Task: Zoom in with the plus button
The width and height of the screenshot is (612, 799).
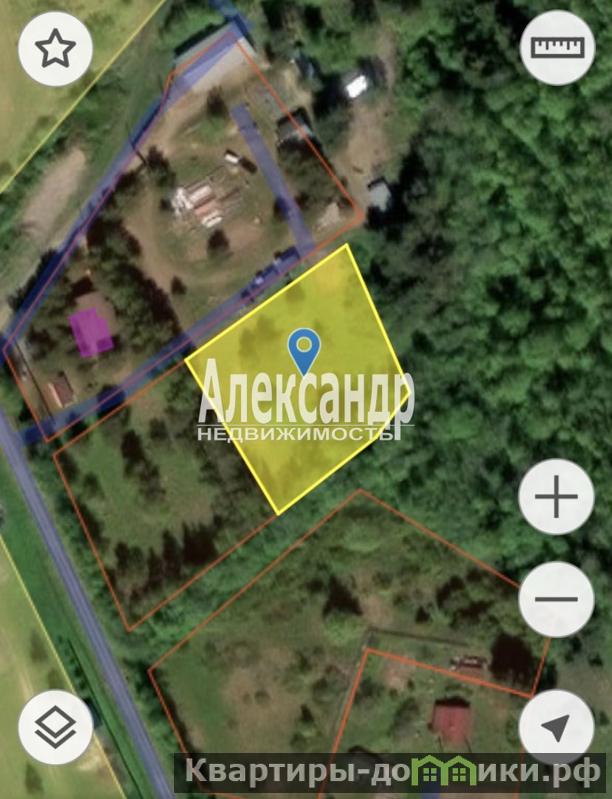Action: tap(557, 497)
